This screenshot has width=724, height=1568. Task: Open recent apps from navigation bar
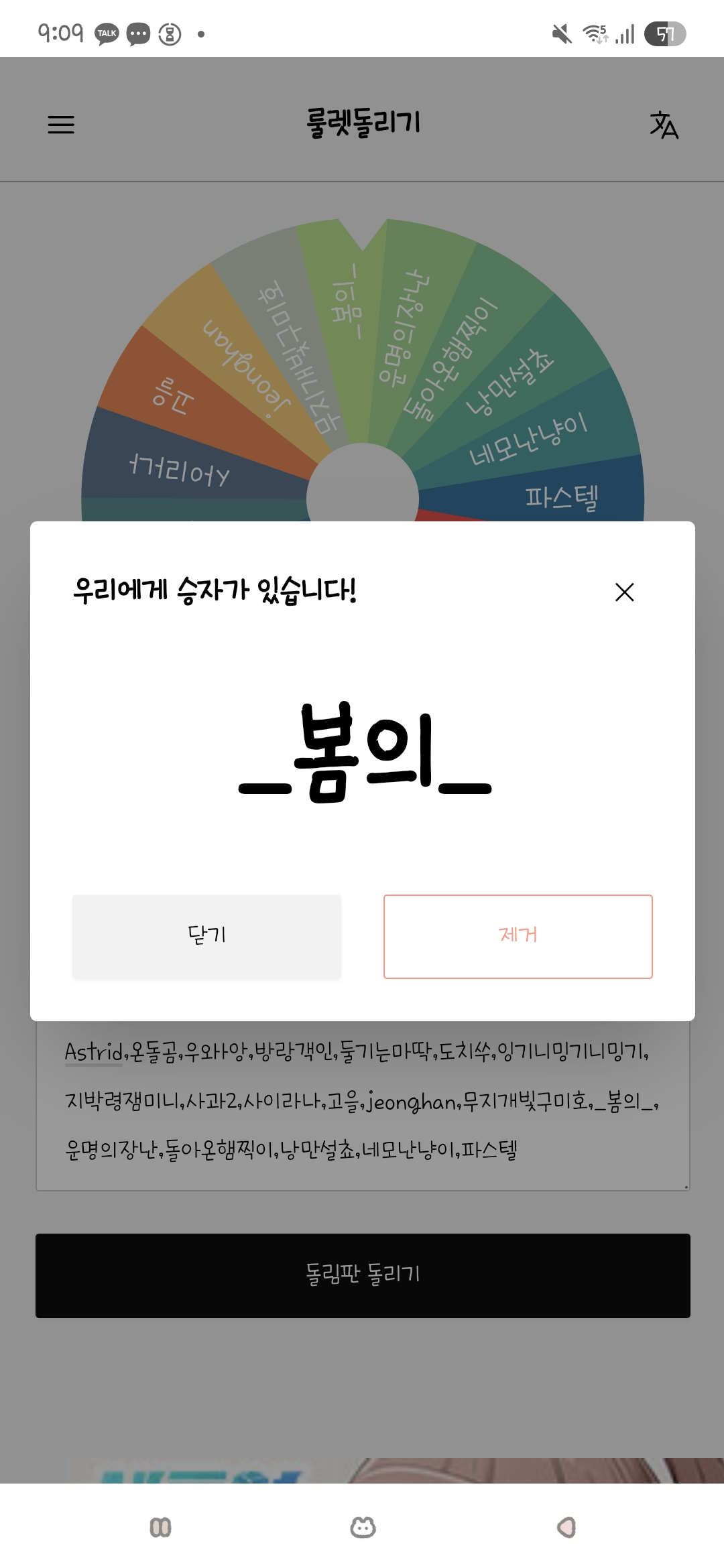coord(160,1527)
